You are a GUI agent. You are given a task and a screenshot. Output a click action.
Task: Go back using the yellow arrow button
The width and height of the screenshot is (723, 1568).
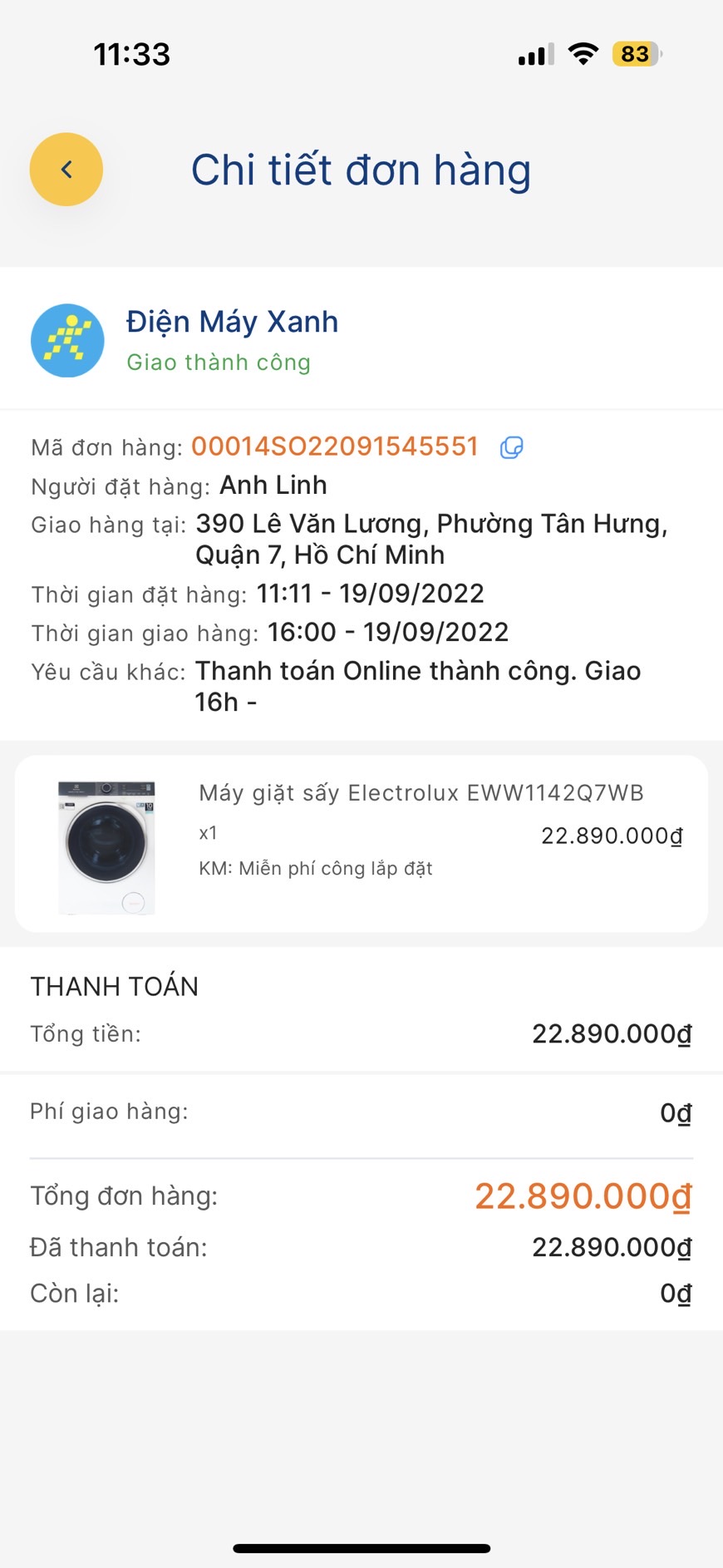click(66, 170)
